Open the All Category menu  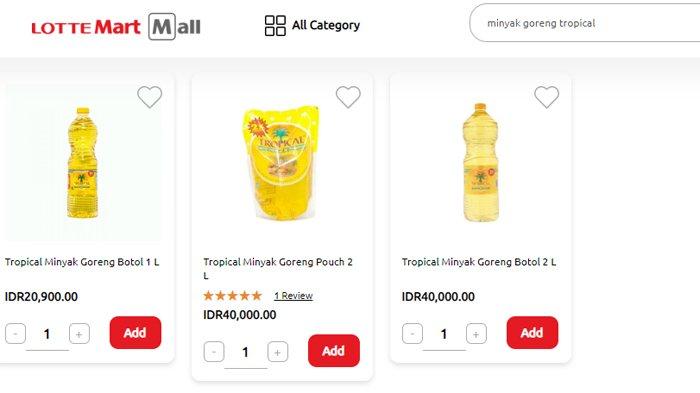point(312,25)
